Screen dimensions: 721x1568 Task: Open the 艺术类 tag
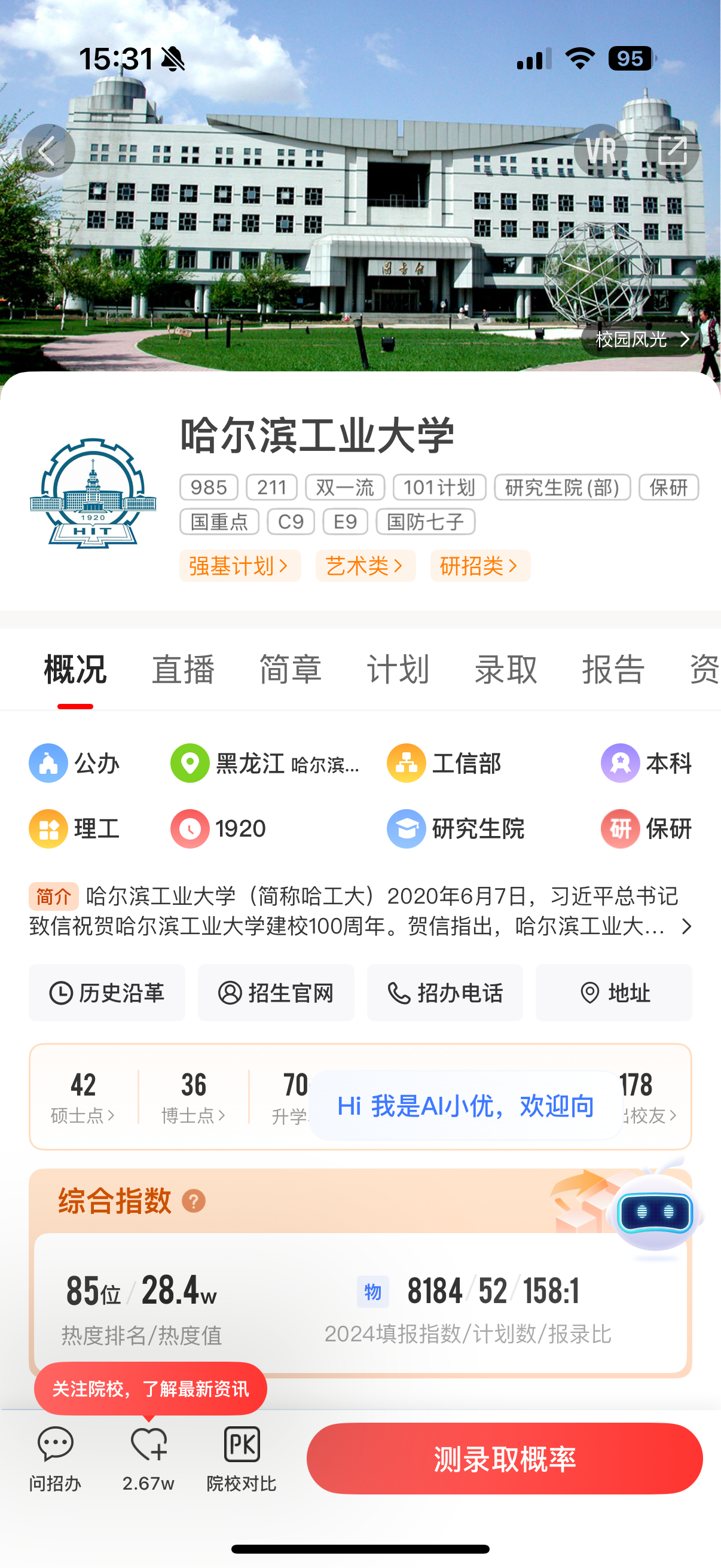pyautogui.click(x=365, y=566)
